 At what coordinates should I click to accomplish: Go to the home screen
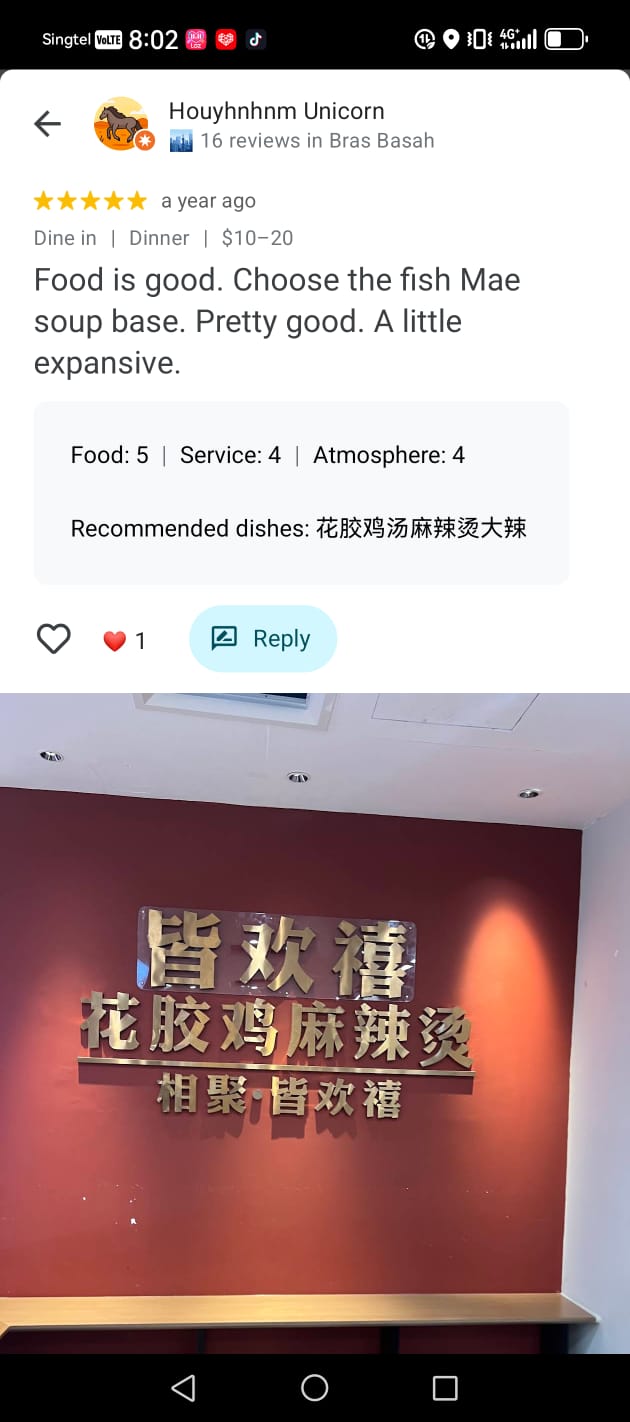[x=315, y=1387]
